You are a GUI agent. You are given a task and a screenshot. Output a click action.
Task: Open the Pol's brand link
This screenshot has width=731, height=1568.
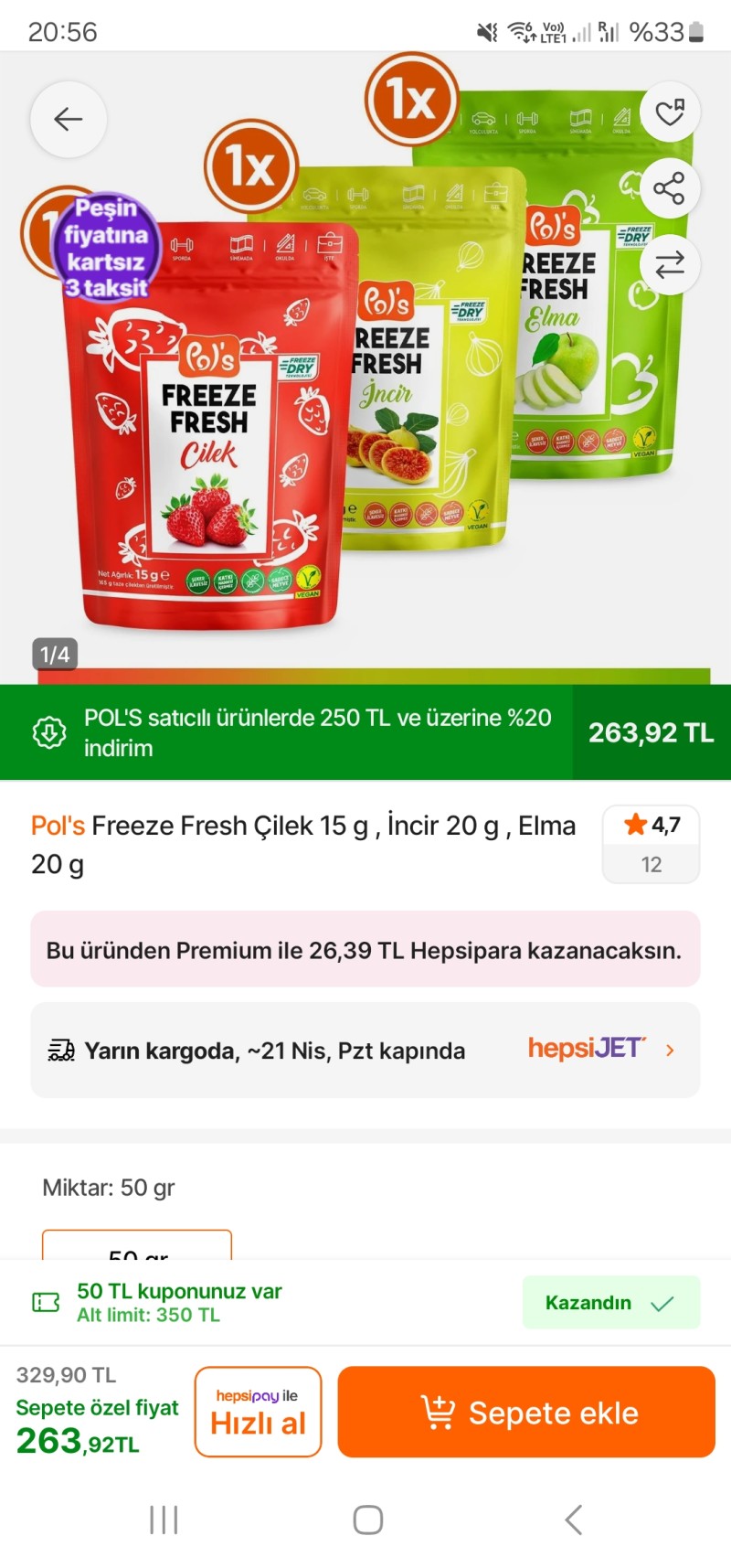coord(58,826)
